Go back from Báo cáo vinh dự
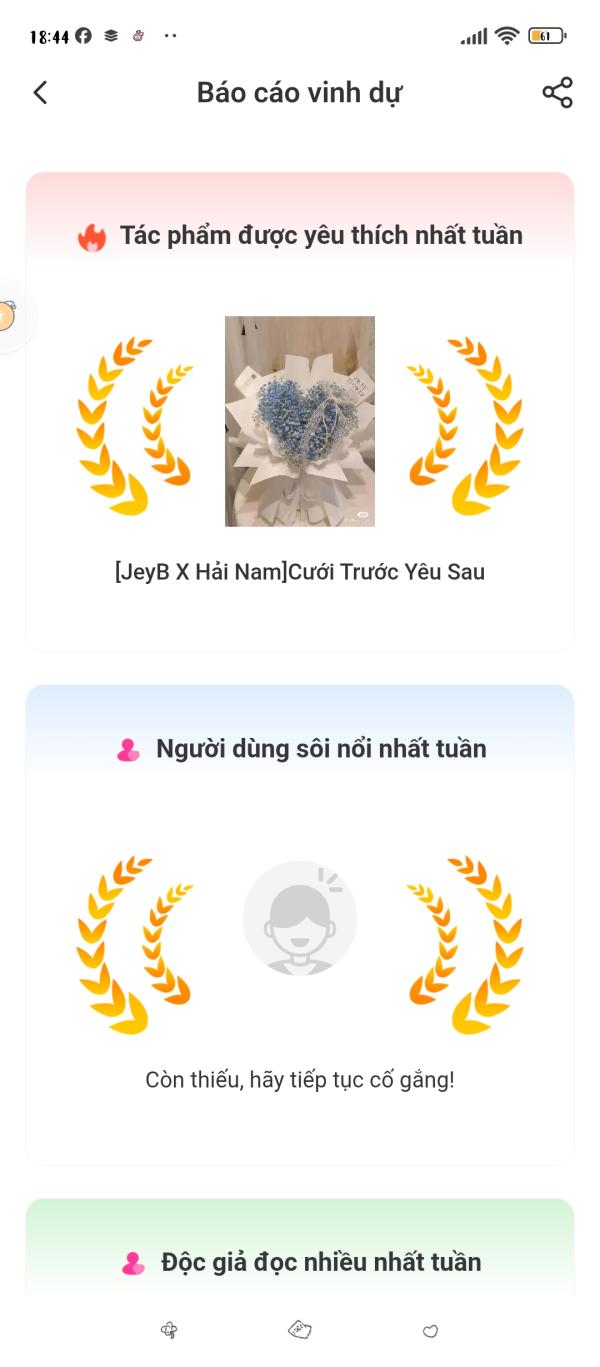Image resolution: width=600 pixels, height=1367 pixels. point(40,93)
